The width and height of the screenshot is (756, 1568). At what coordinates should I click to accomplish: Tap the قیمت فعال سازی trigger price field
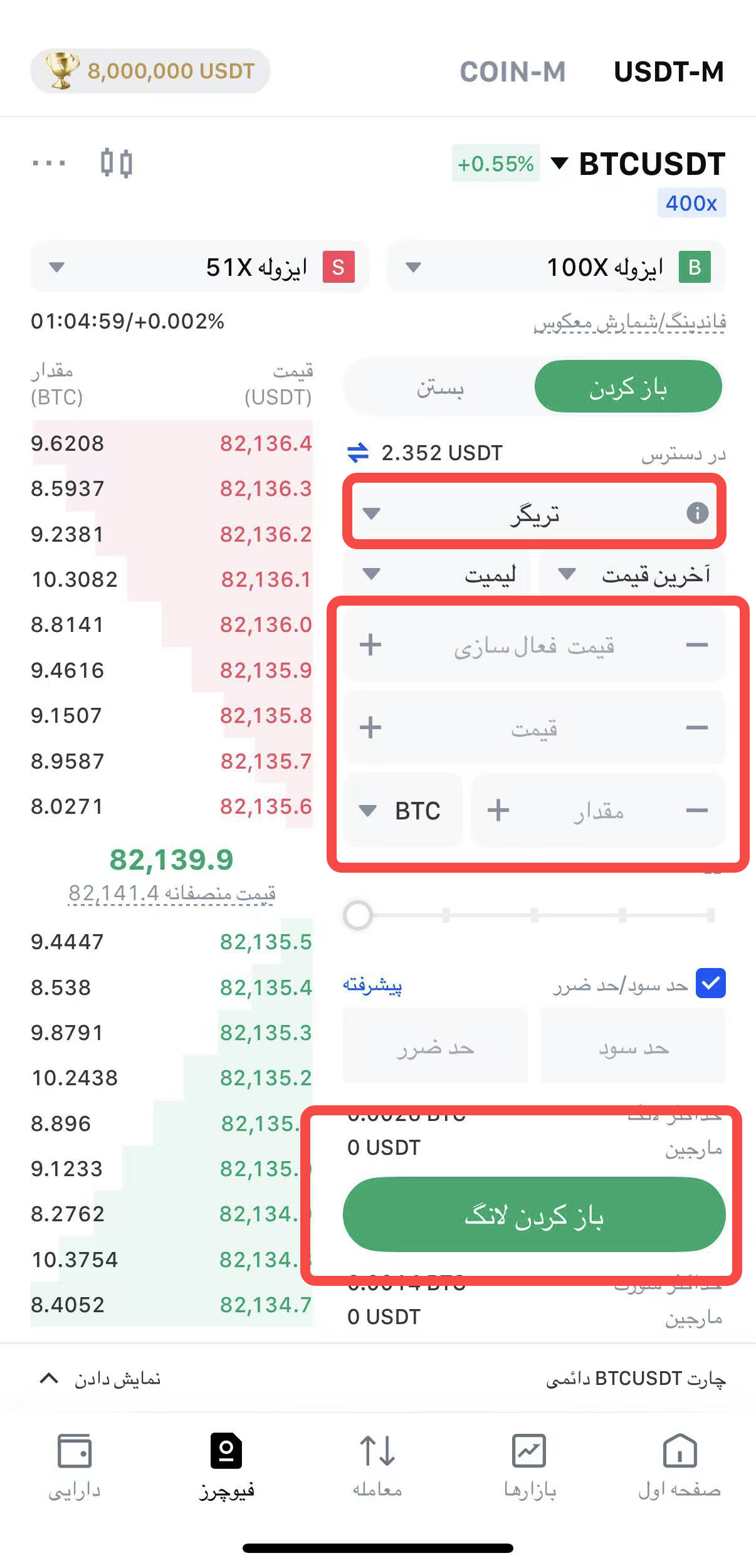tap(534, 645)
